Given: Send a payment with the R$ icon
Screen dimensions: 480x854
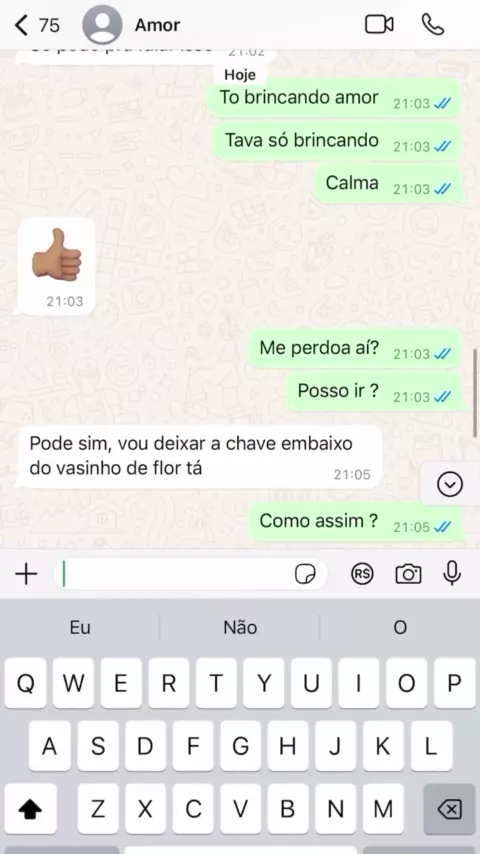Looking at the screenshot, I should pos(362,574).
